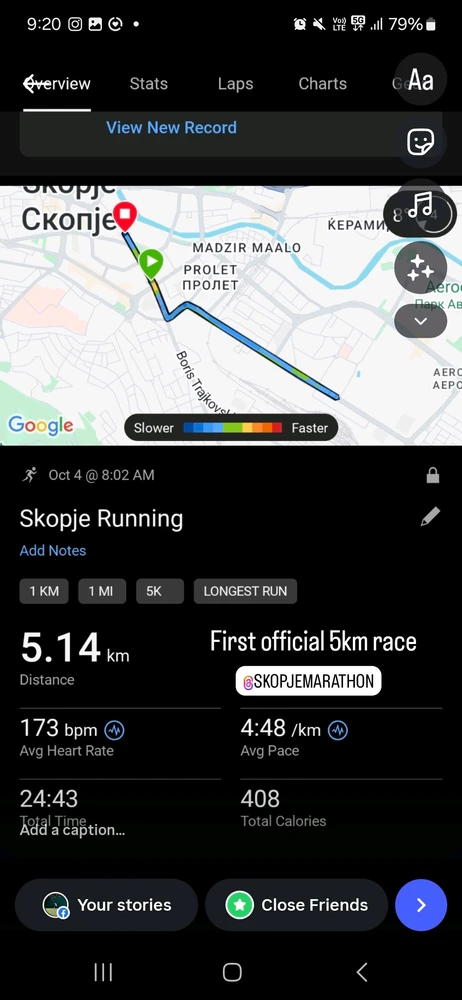462x1000 pixels.
Task: Open recent apps from navigation bar
Action: (x=103, y=972)
